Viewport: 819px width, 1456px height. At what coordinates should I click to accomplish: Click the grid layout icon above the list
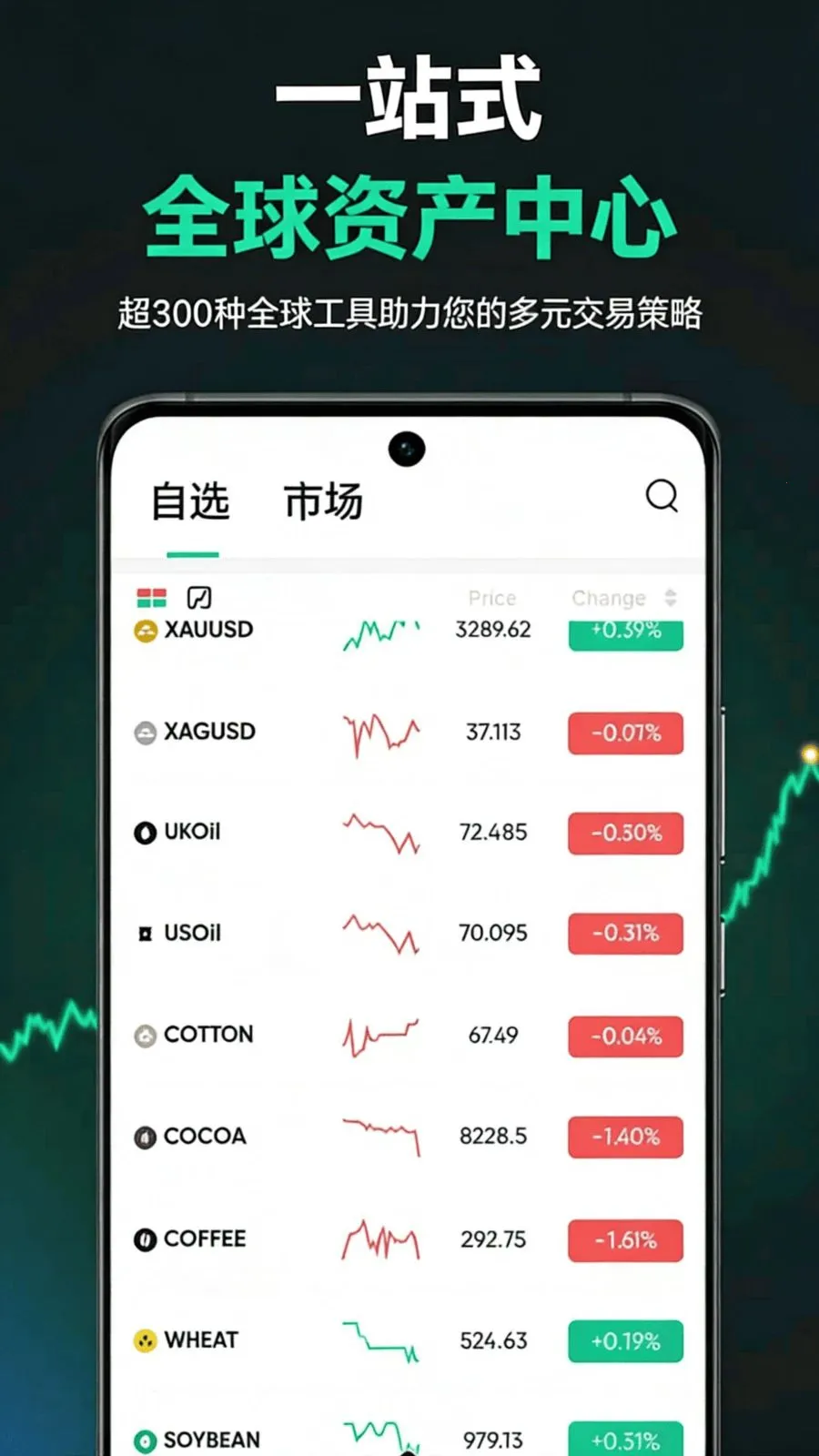151,598
